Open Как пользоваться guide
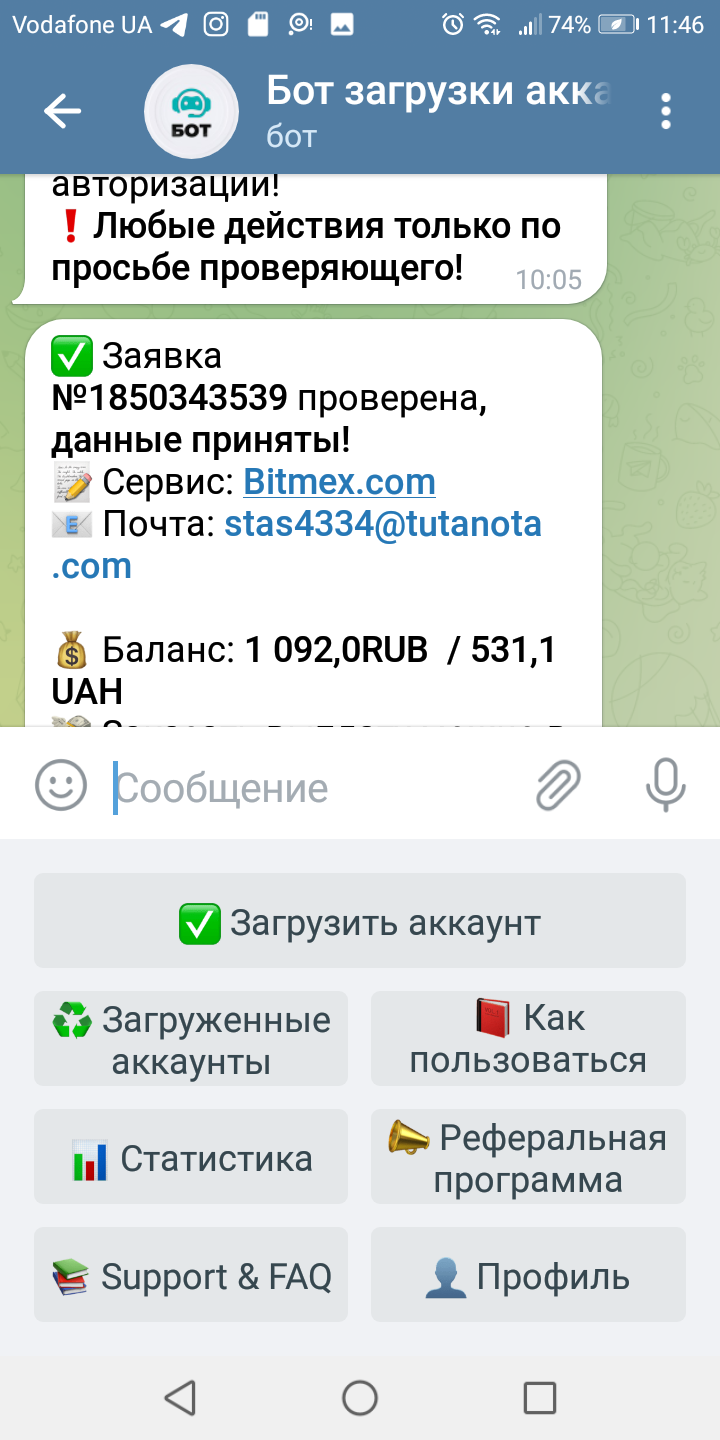 [528, 1039]
